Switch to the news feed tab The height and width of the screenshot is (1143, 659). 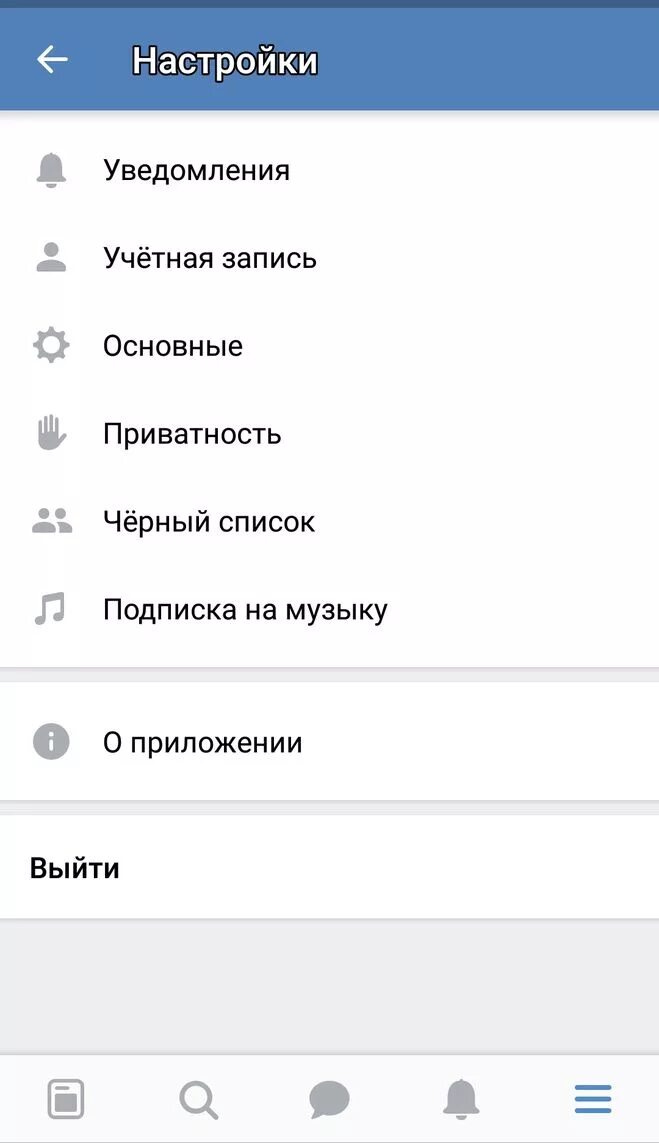(66, 1099)
